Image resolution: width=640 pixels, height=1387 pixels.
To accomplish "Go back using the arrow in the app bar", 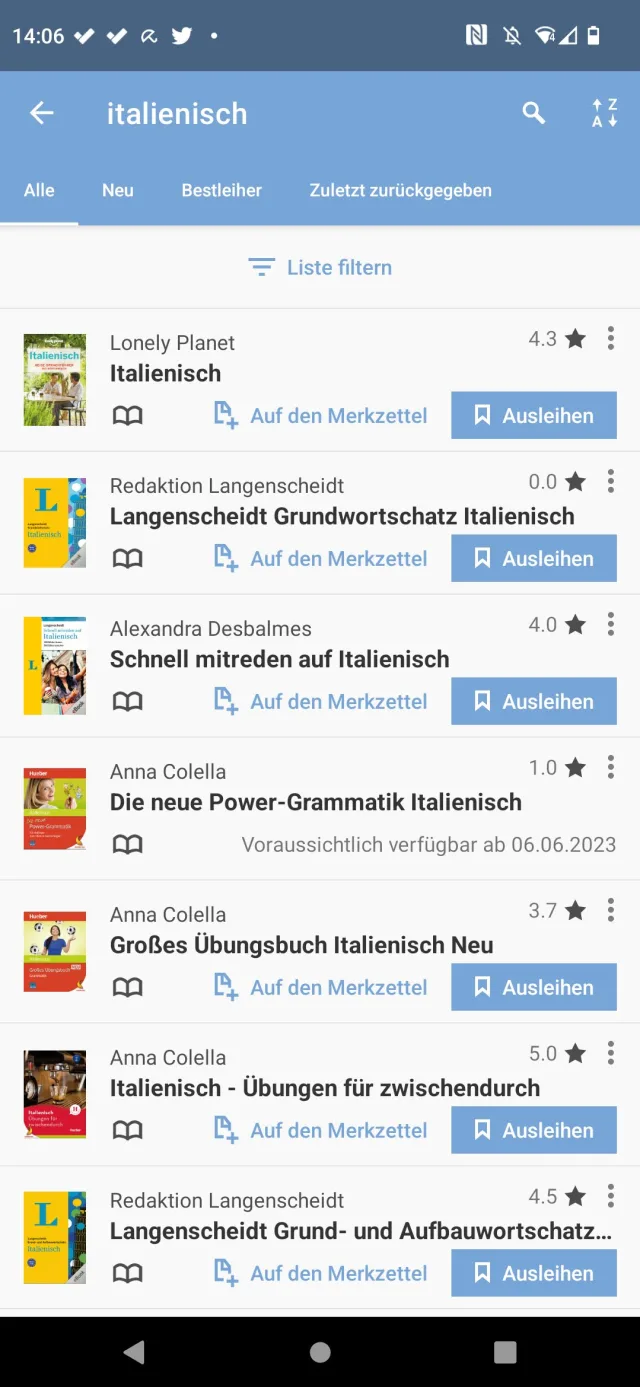I will click(41, 113).
